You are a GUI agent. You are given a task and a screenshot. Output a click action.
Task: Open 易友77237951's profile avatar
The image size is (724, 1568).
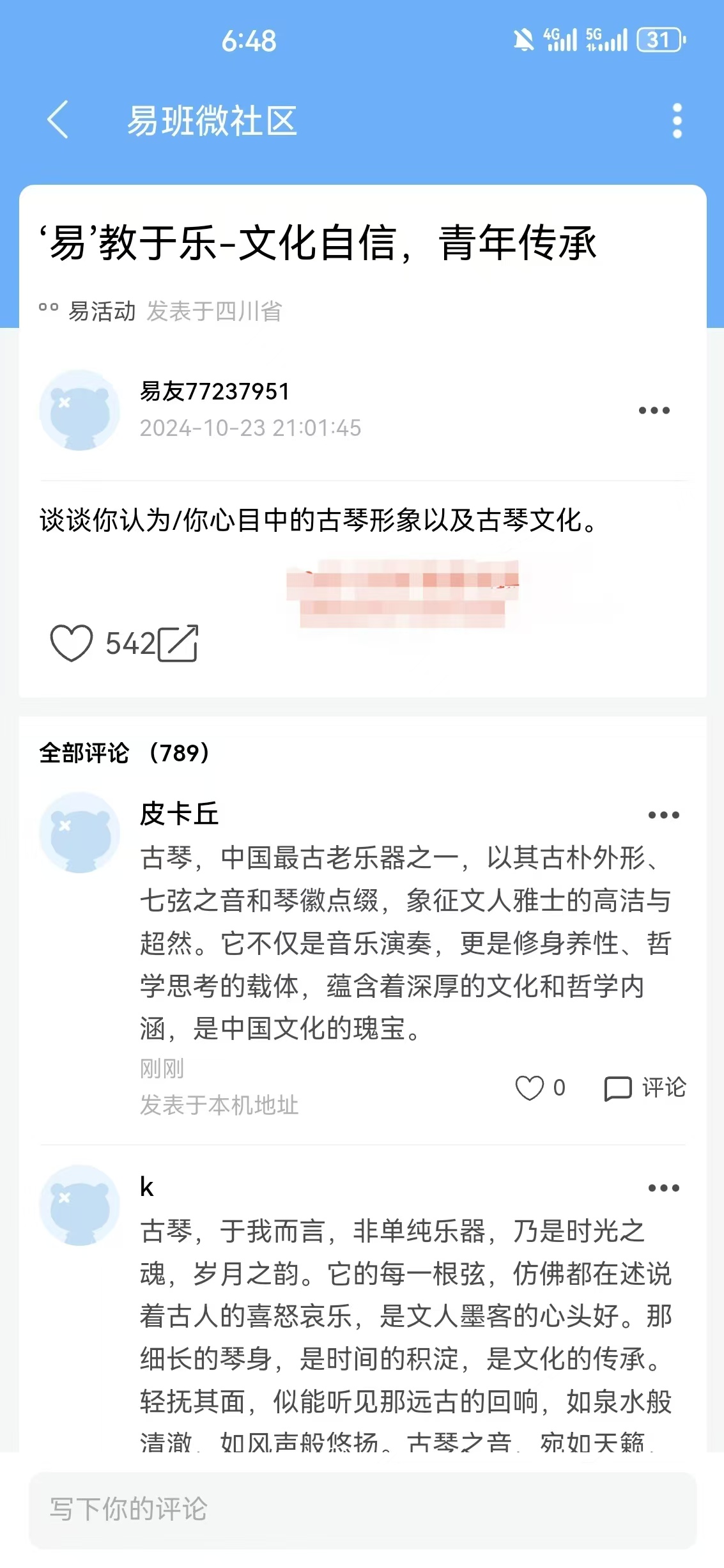tap(80, 410)
